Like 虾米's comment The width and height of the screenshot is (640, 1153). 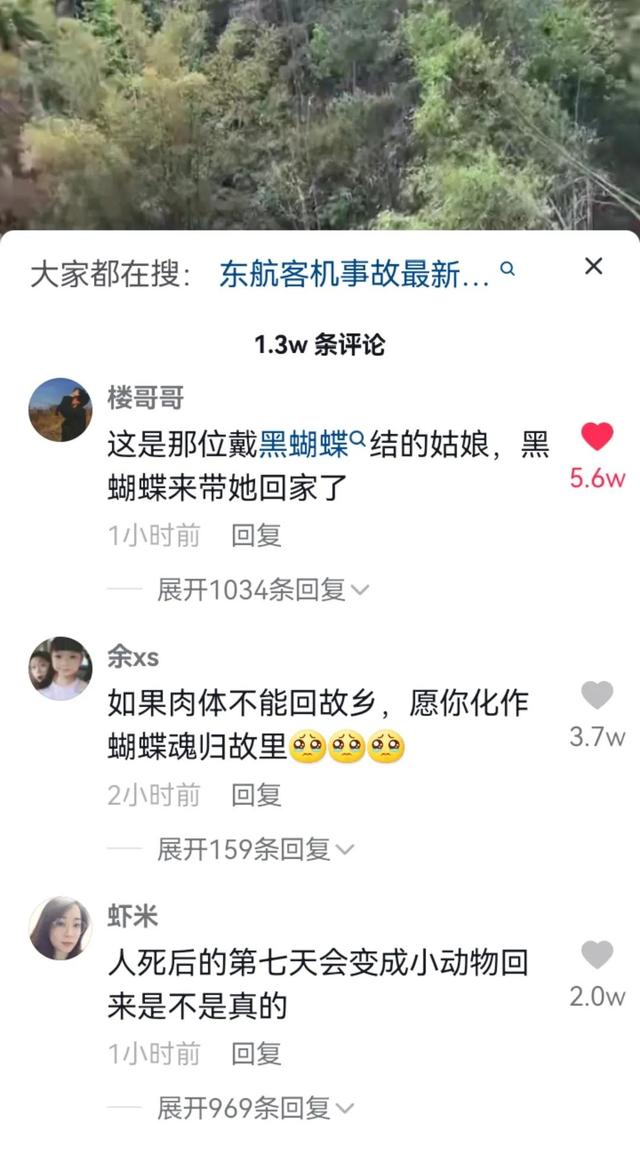pyautogui.click(x=597, y=955)
